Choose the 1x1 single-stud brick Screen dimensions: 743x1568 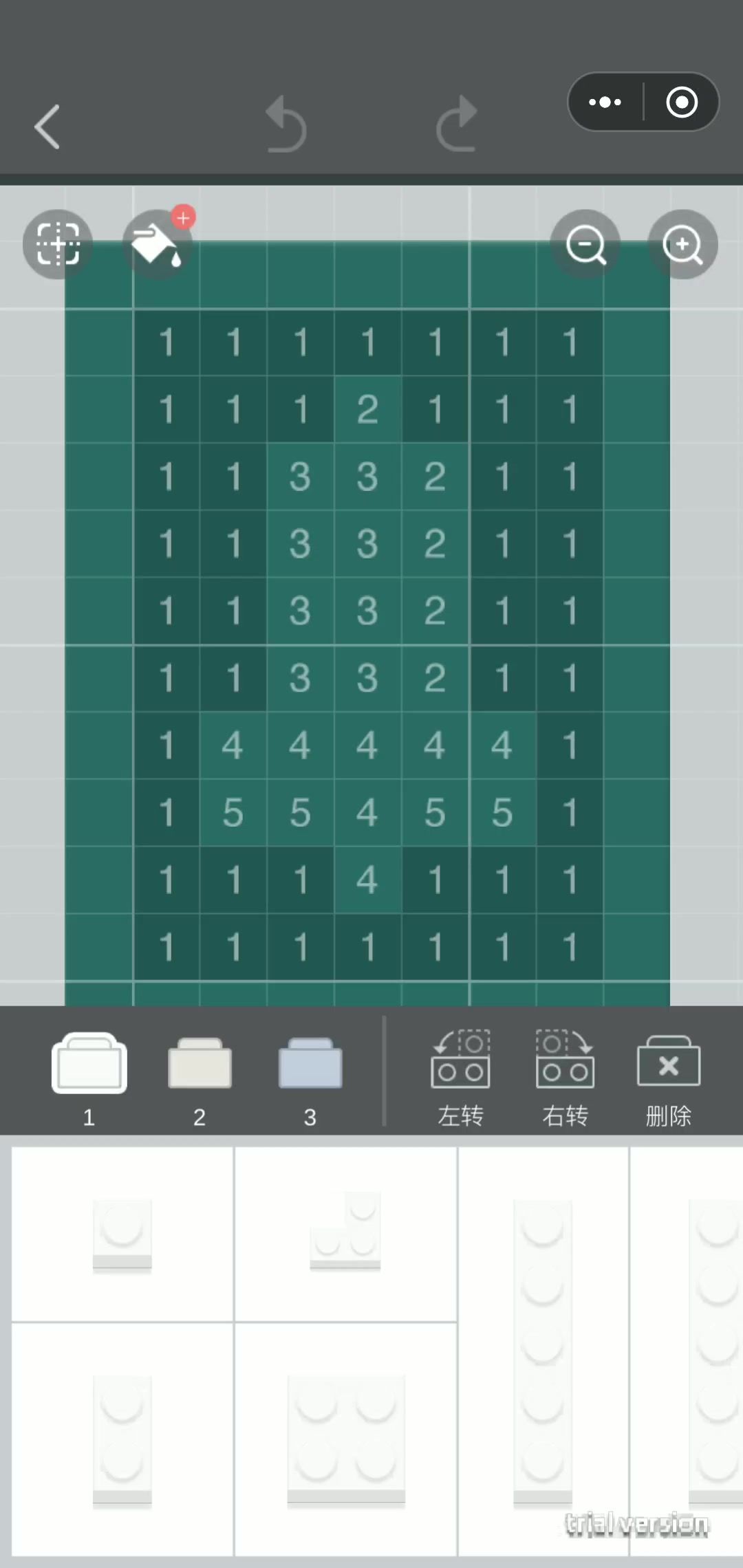[x=122, y=1234]
